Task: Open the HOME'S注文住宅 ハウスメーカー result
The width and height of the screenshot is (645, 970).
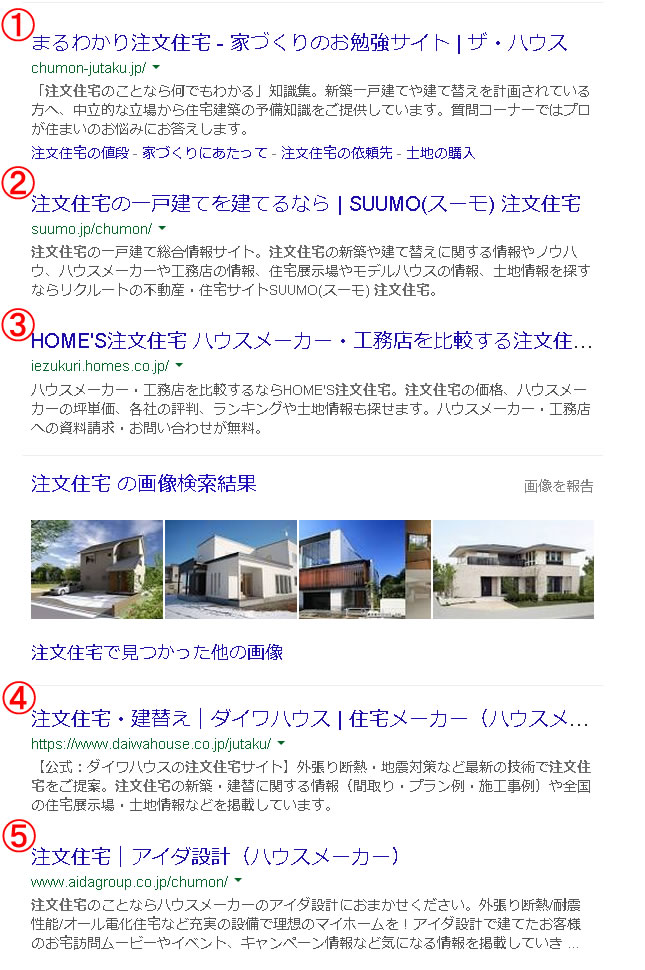Action: [x=311, y=342]
